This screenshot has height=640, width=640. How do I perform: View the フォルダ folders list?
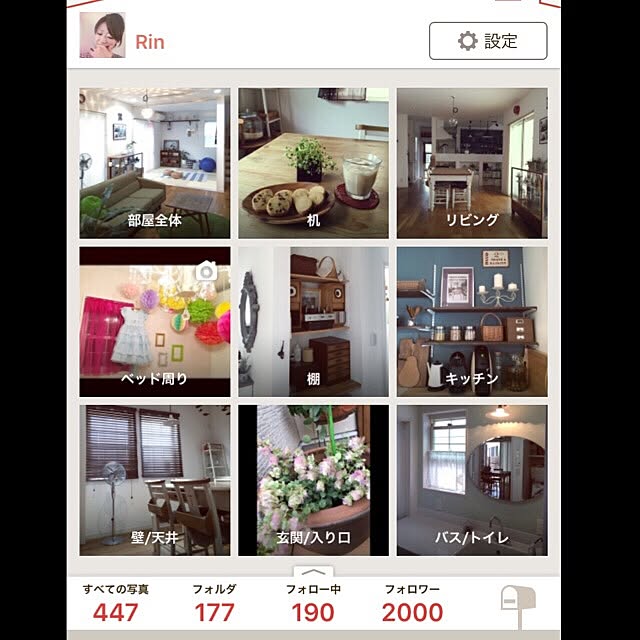point(214,604)
